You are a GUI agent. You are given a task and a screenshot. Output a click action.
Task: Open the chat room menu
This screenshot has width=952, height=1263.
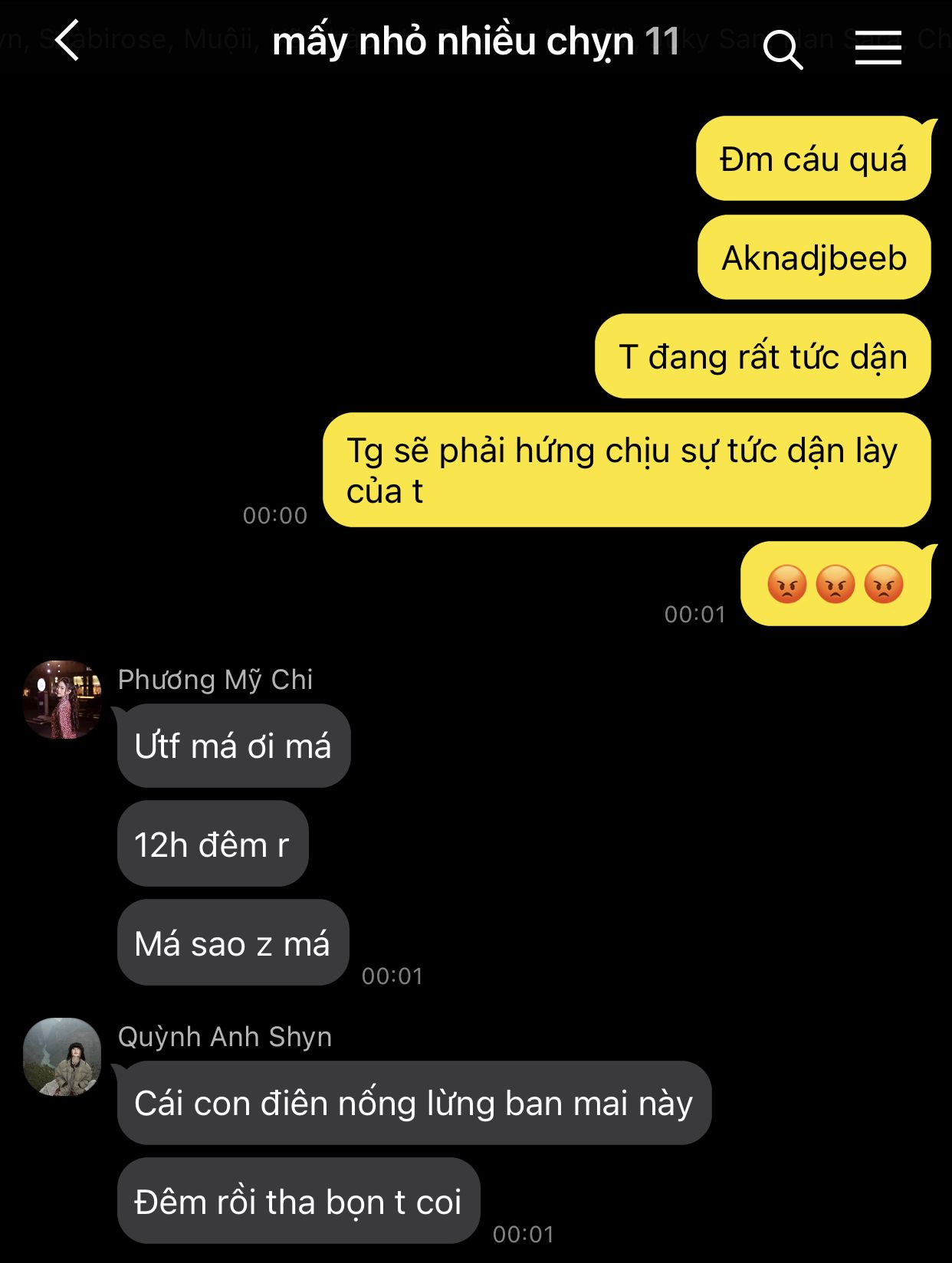click(x=878, y=48)
